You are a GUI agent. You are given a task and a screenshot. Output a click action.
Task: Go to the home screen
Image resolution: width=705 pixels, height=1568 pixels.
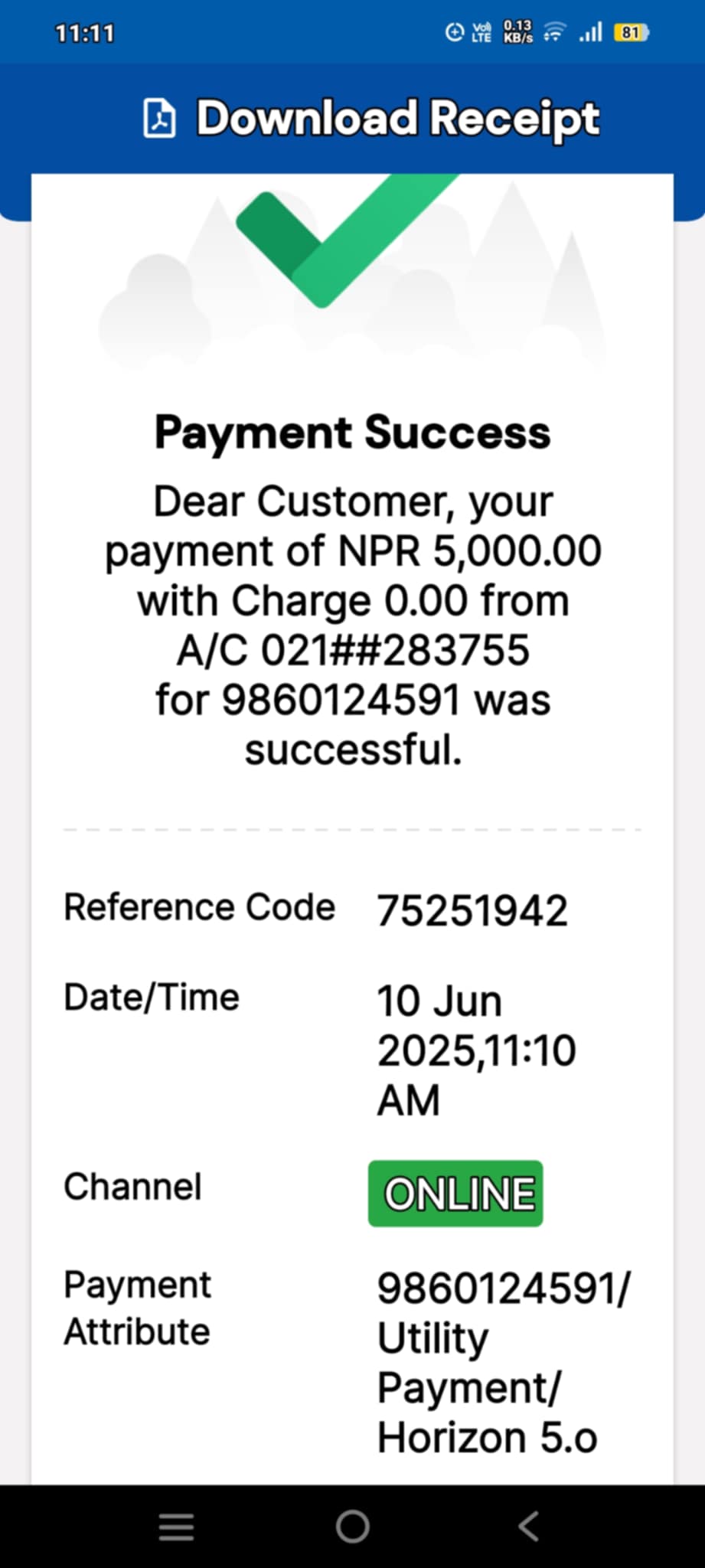point(352,1526)
